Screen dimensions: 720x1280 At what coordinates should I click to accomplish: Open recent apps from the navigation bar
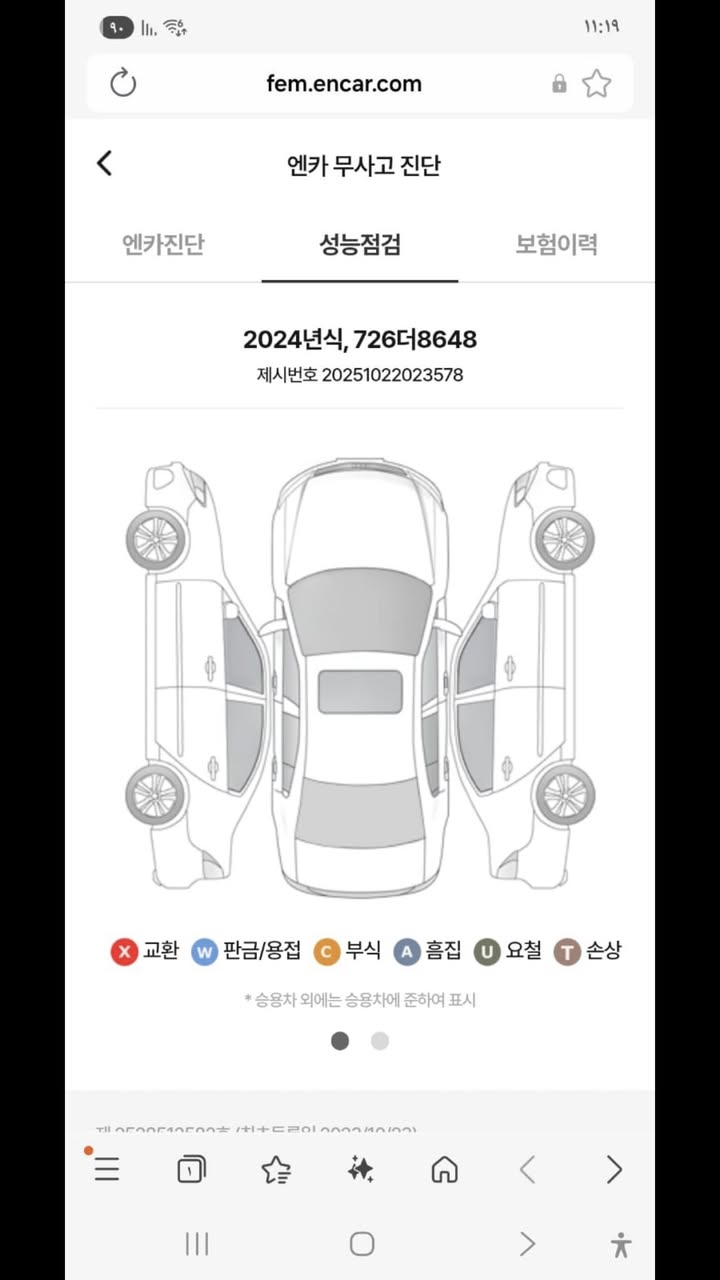tap(197, 1244)
